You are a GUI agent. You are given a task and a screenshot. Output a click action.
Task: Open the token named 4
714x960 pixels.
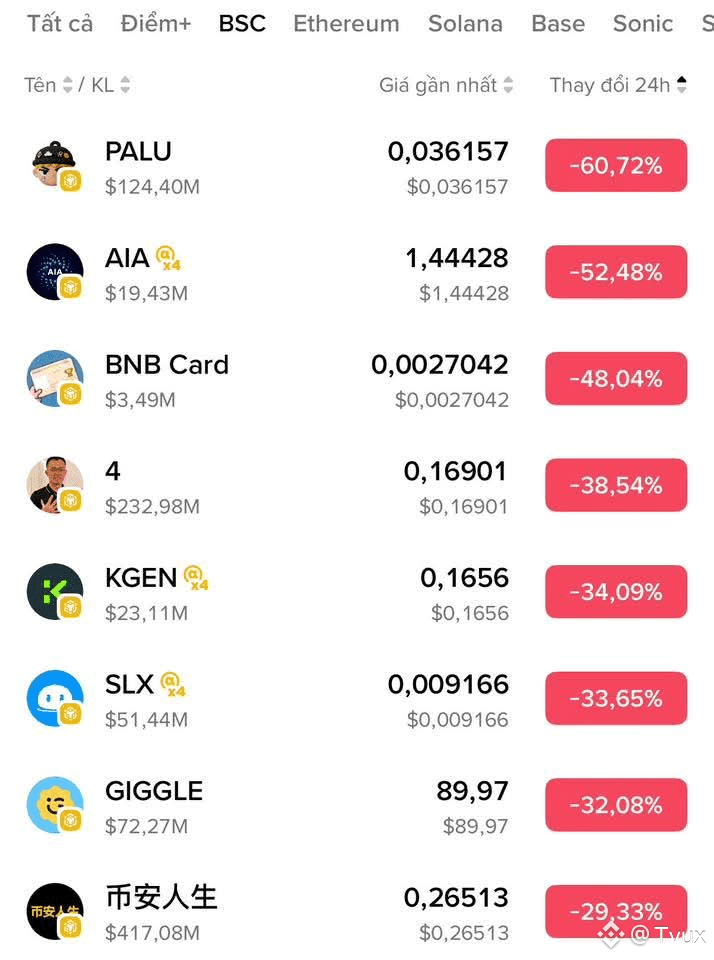[x=113, y=471]
